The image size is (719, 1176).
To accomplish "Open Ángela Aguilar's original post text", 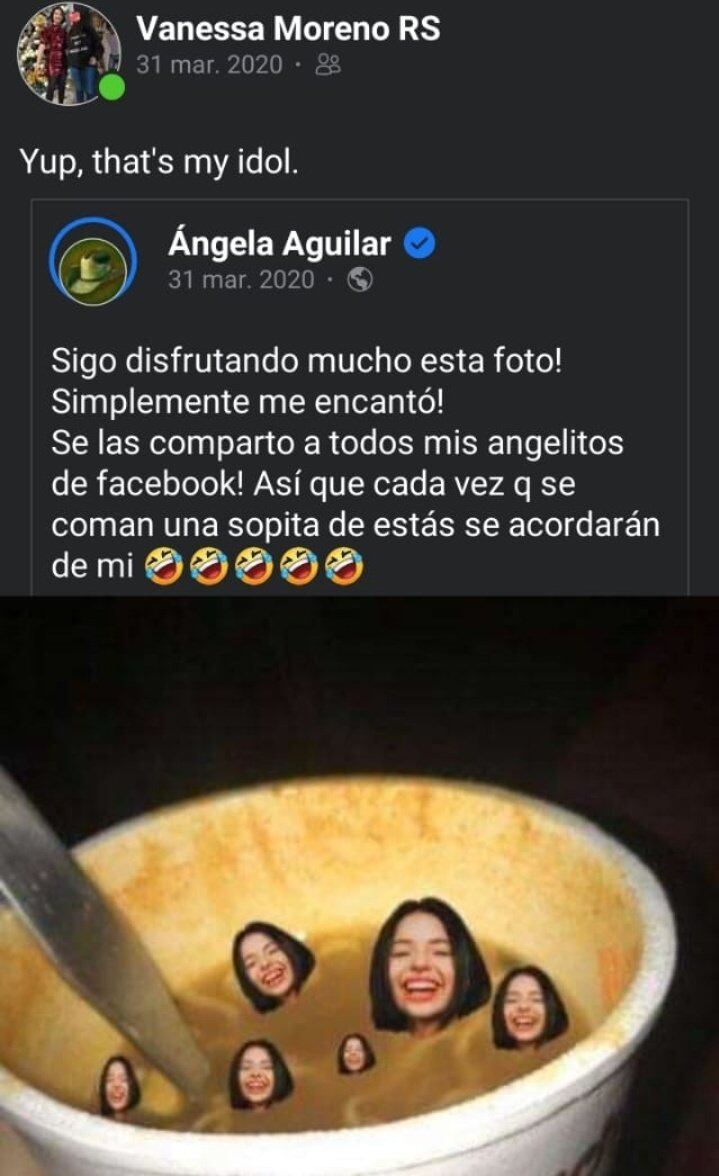I will coord(355,463).
